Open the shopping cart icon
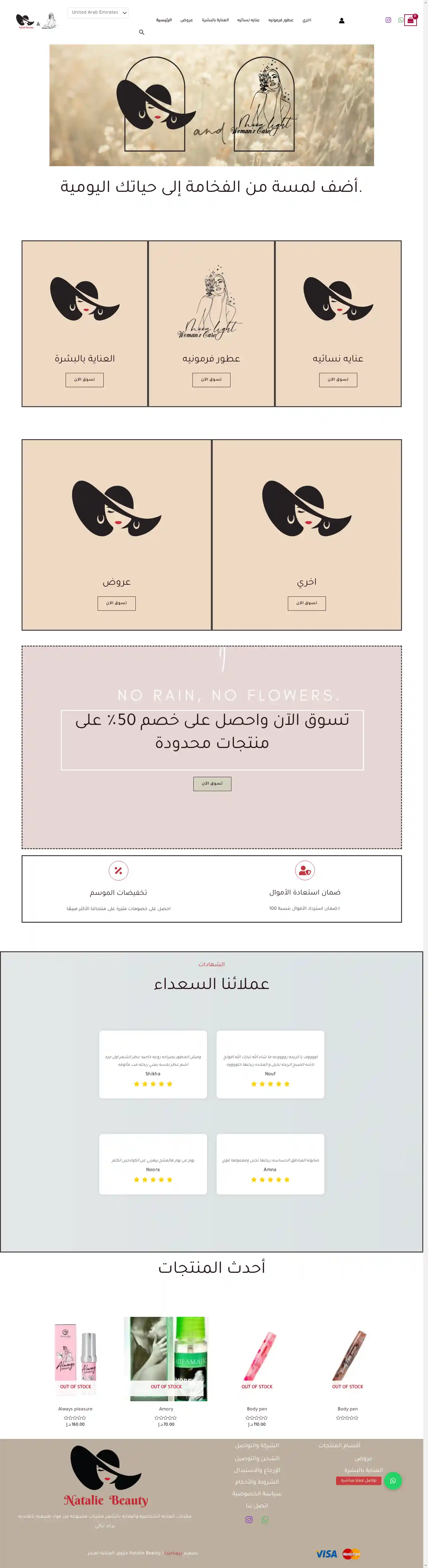 (x=410, y=20)
